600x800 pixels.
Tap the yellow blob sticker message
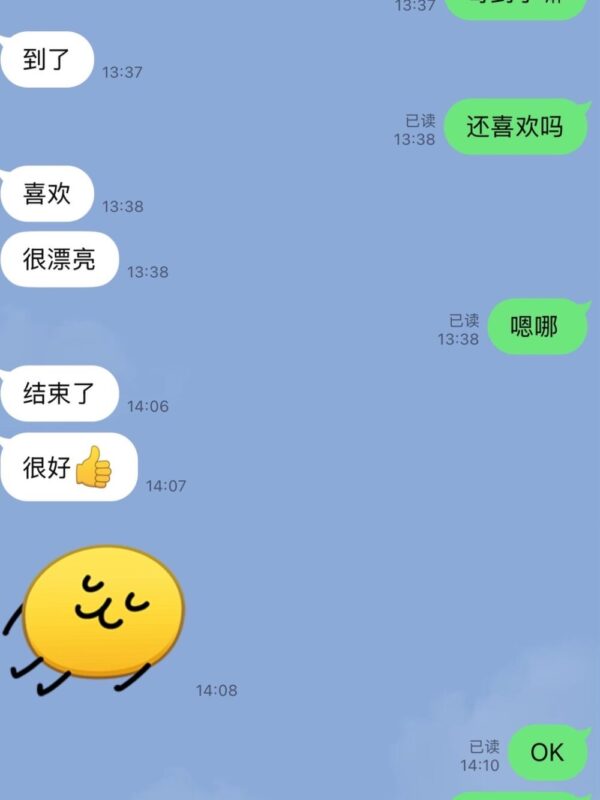[103, 612]
